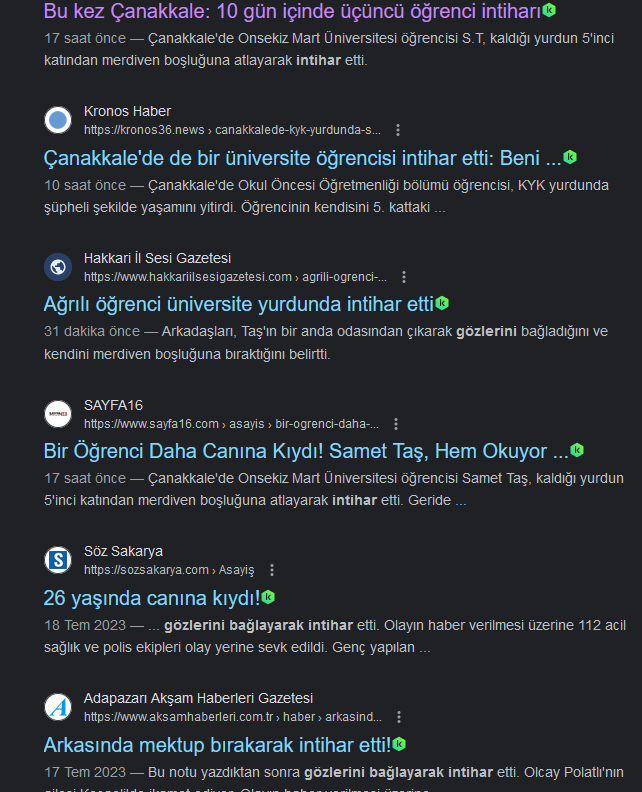Visit the Söz Sakarya site header

coord(124,551)
